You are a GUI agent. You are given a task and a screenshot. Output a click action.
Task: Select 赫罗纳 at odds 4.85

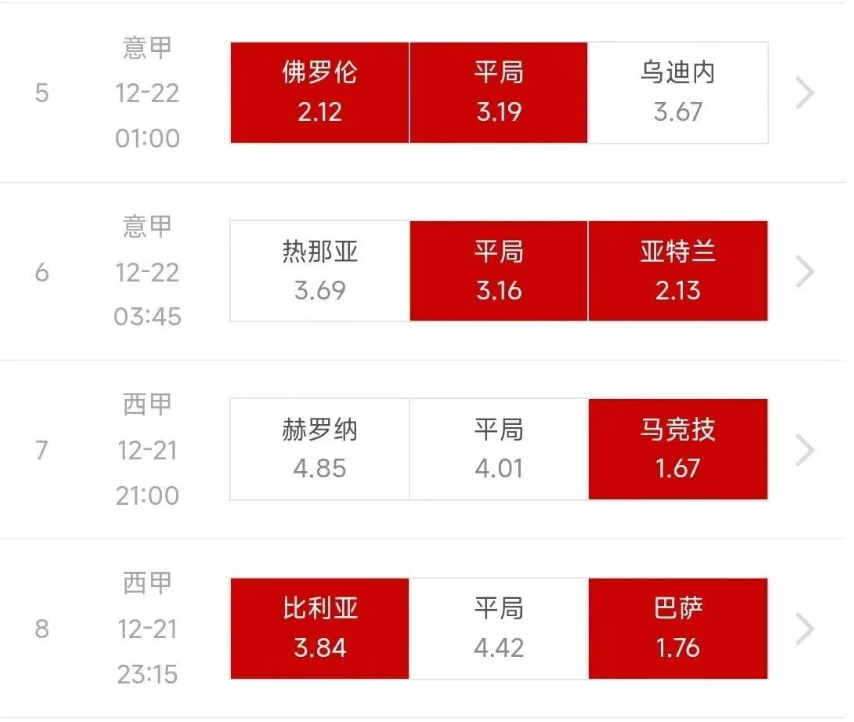319,449
